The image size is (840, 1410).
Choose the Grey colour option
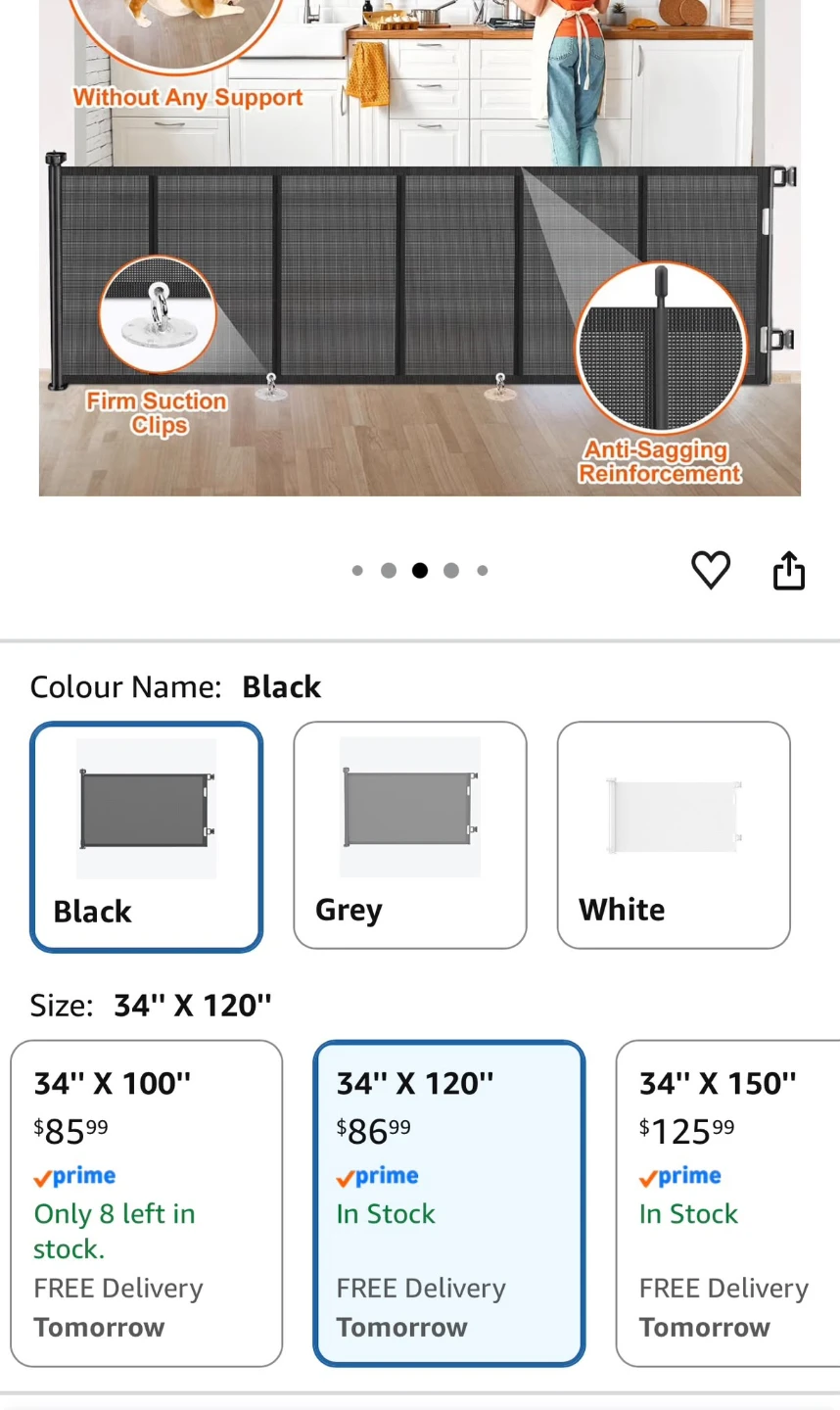pyautogui.click(x=410, y=835)
